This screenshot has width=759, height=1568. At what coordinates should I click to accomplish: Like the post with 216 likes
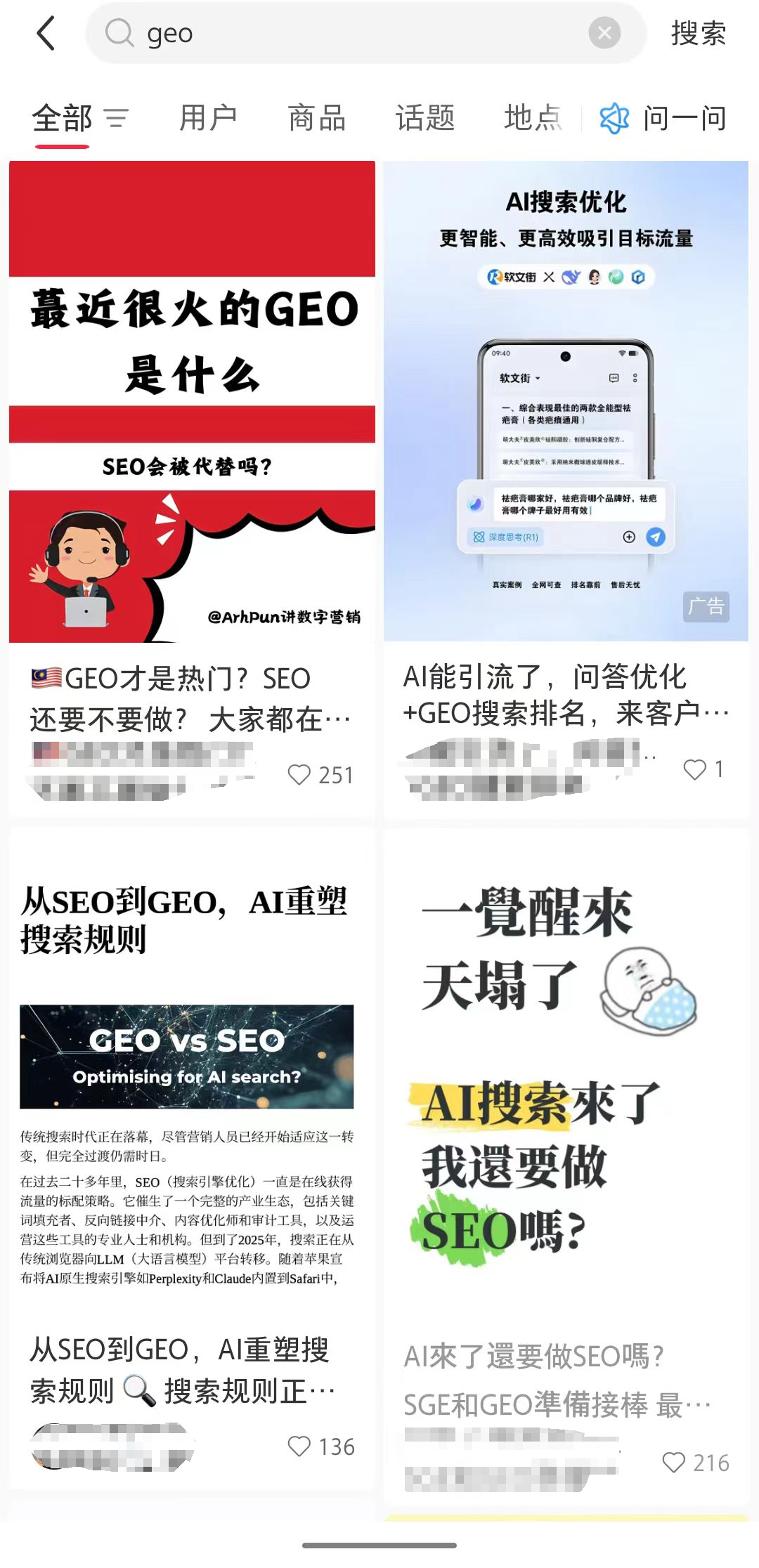[x=673, y=1462]
